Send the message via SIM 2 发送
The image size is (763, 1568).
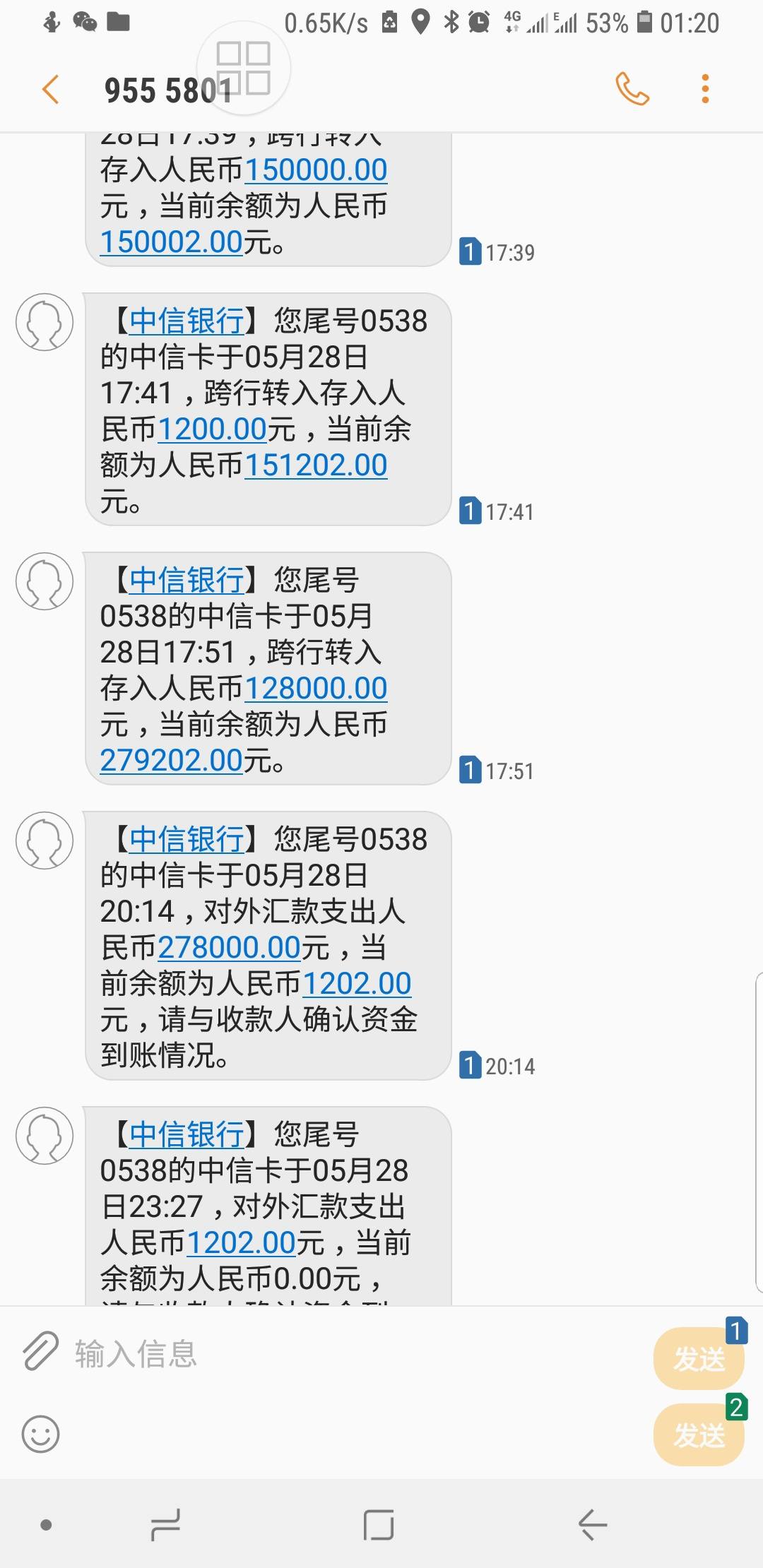click(x=699, y=1434)
